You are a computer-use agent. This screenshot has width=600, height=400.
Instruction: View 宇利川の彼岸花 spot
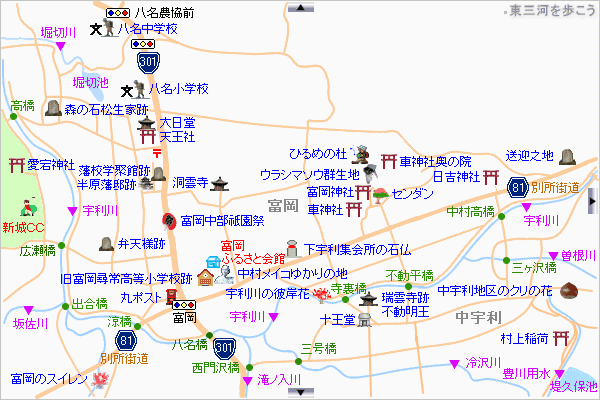pyautogui.click(x=270, y=293)
